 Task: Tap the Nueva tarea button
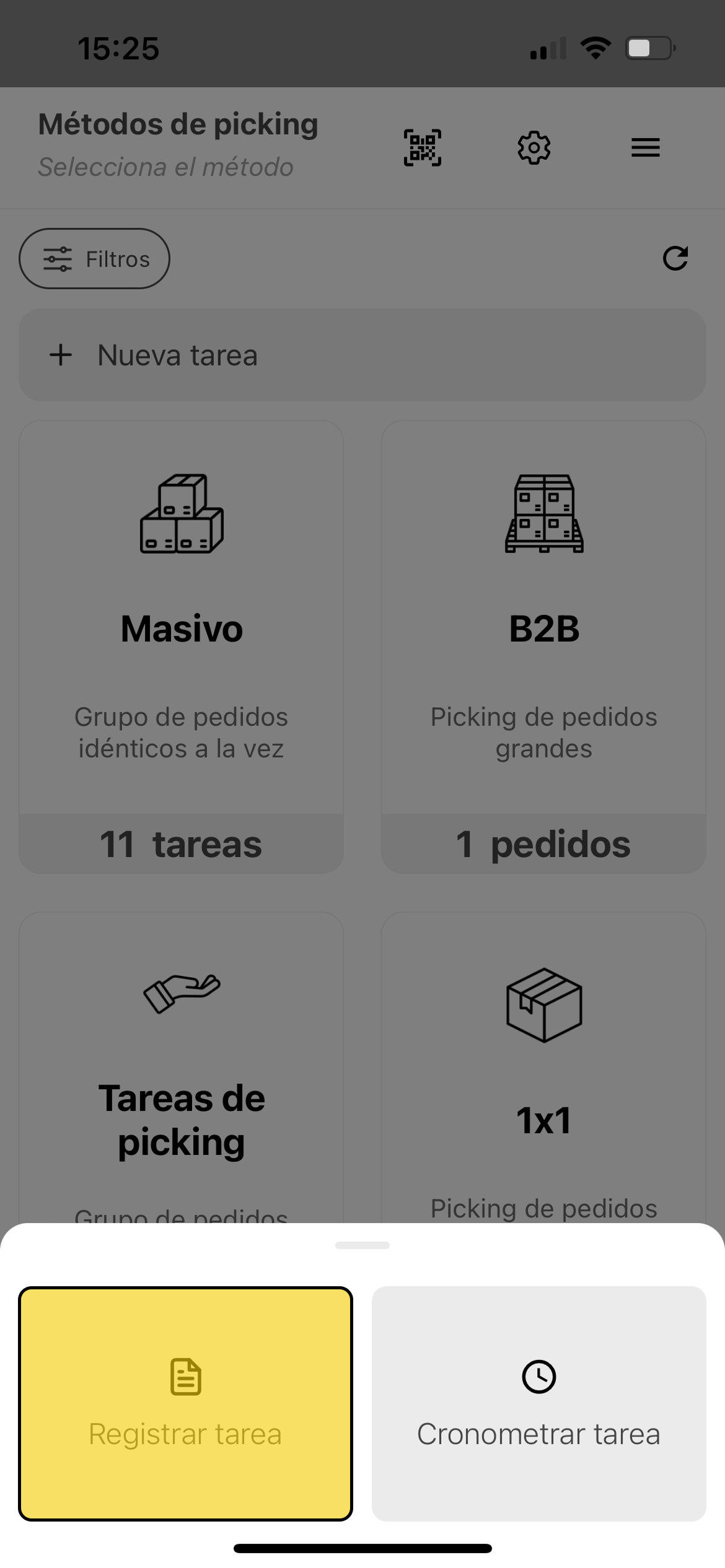(x=362, y=355)
